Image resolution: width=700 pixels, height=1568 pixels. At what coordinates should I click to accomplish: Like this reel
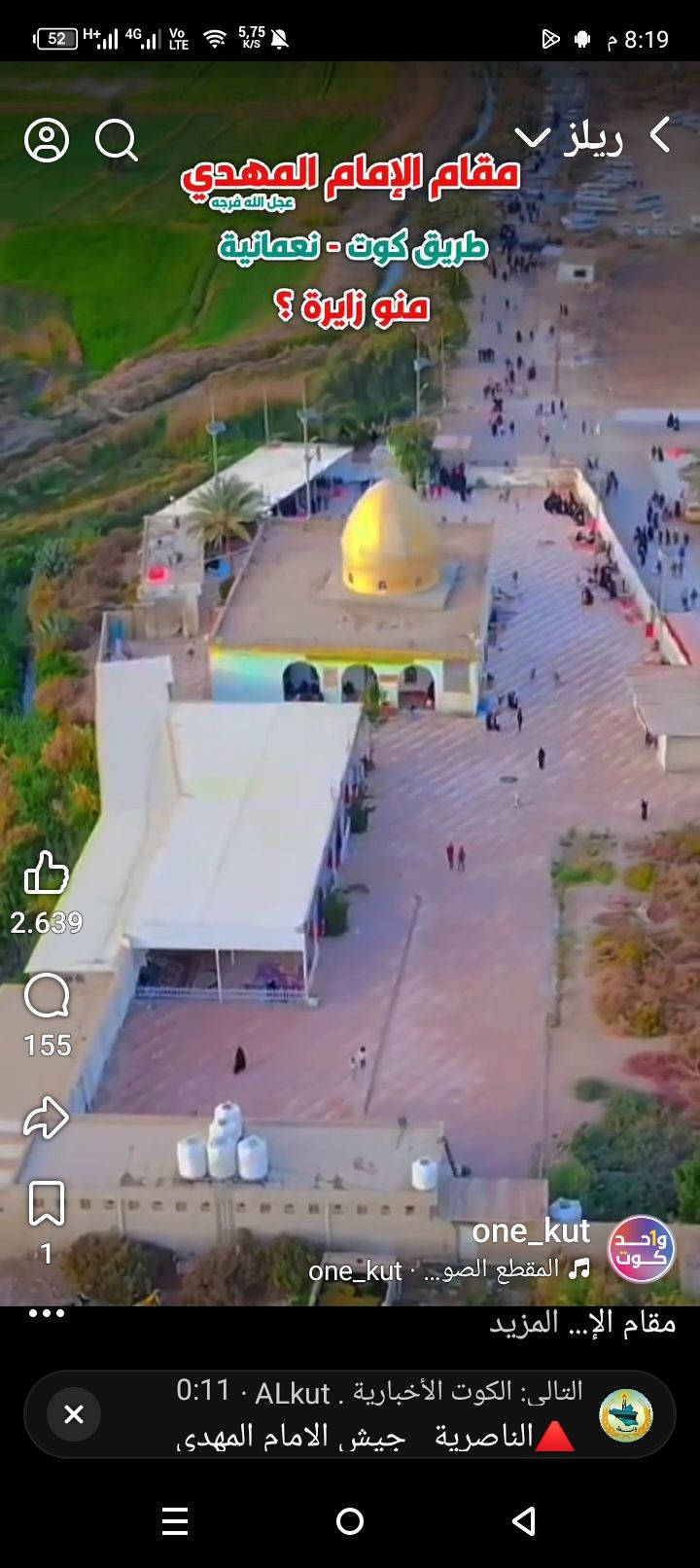(x=46, y=873)
